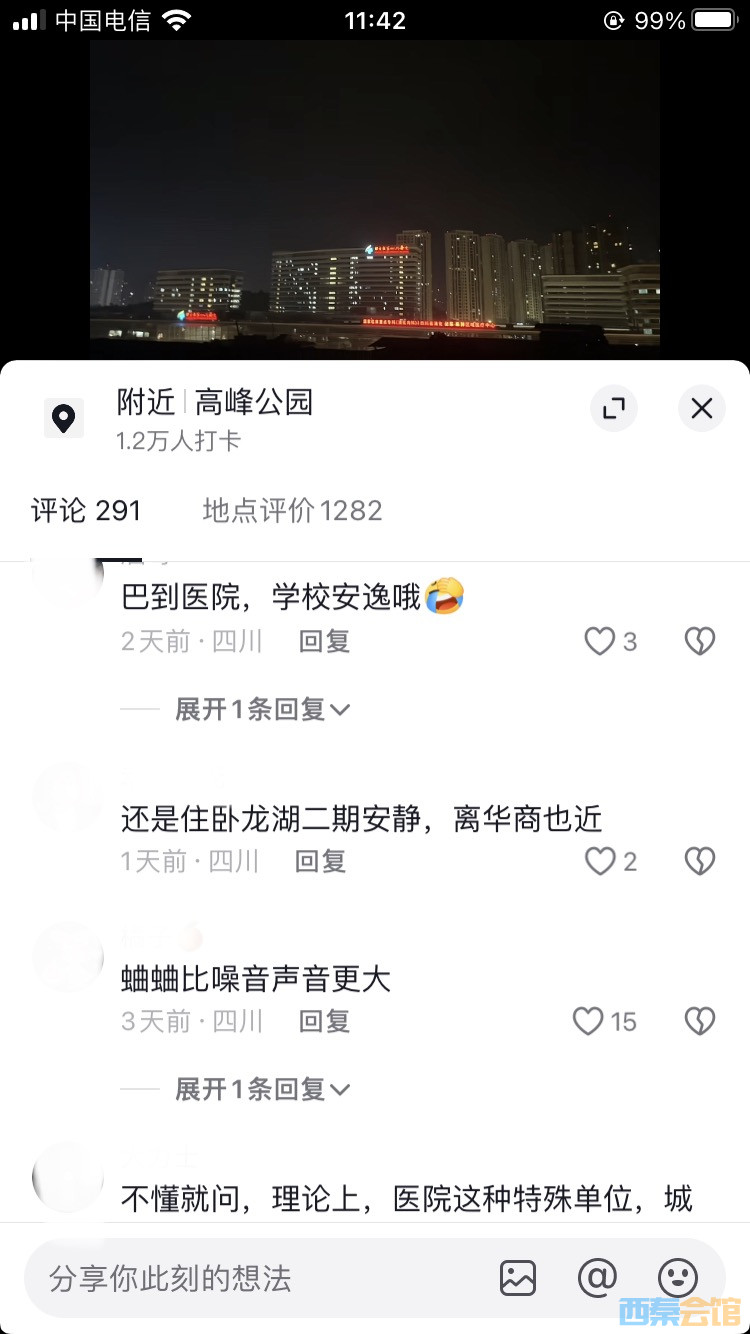
Task: Close the comments panel
Action: point(701,408)
